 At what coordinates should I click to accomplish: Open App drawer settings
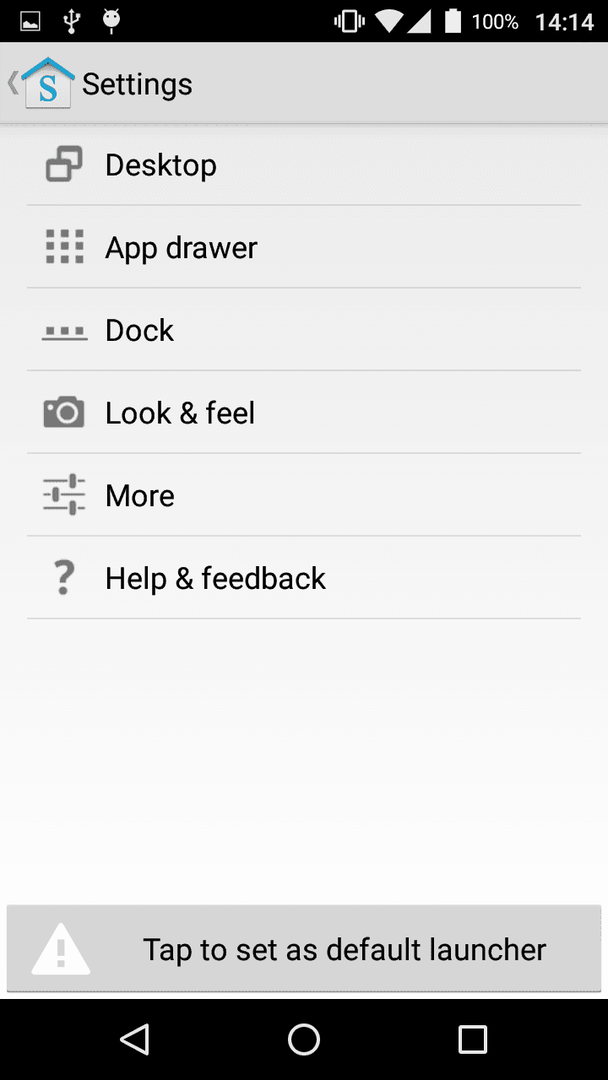click(304, 247)
